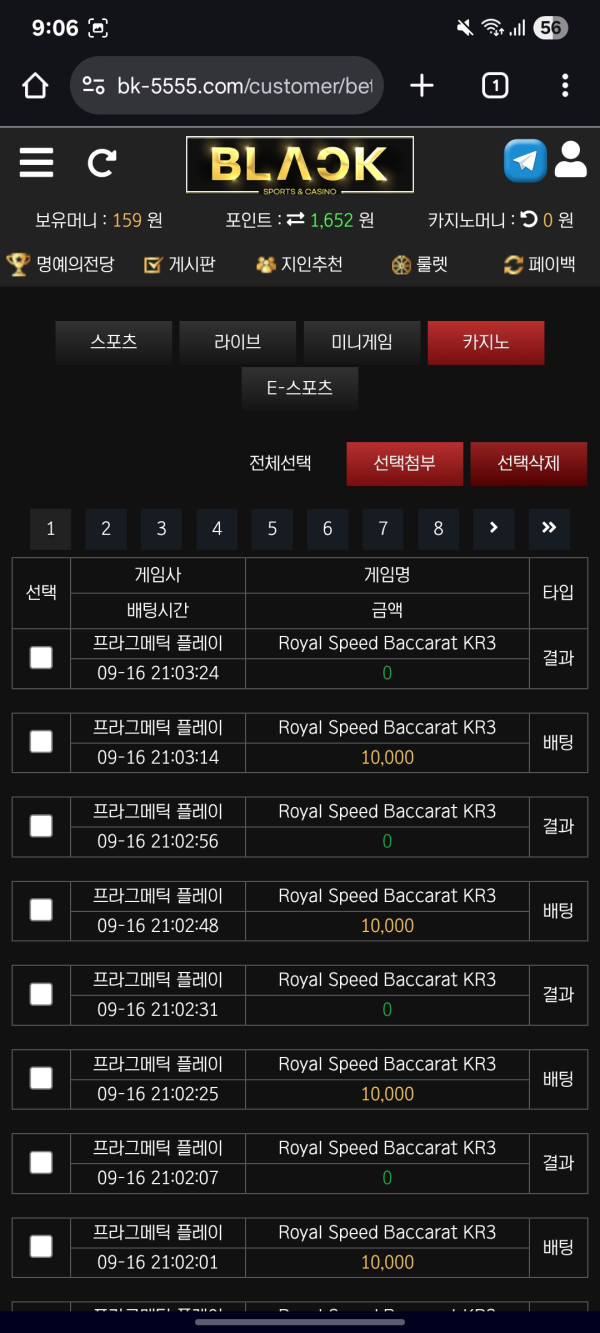The height and width of the screenshot is (1333, 600).
Task: Go to page 2 of results
Action: pos(106,529)
